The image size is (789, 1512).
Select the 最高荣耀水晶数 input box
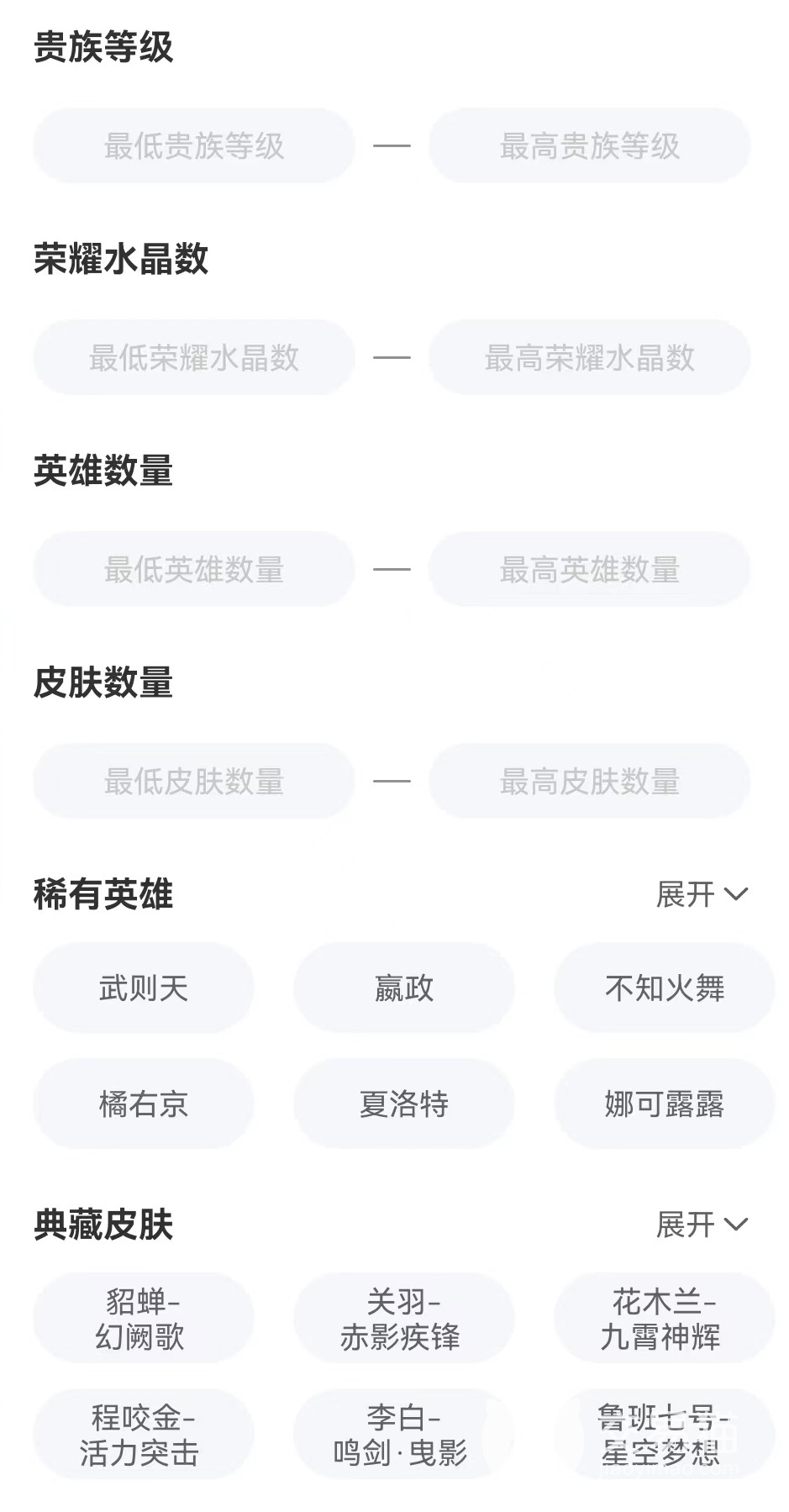589,358
